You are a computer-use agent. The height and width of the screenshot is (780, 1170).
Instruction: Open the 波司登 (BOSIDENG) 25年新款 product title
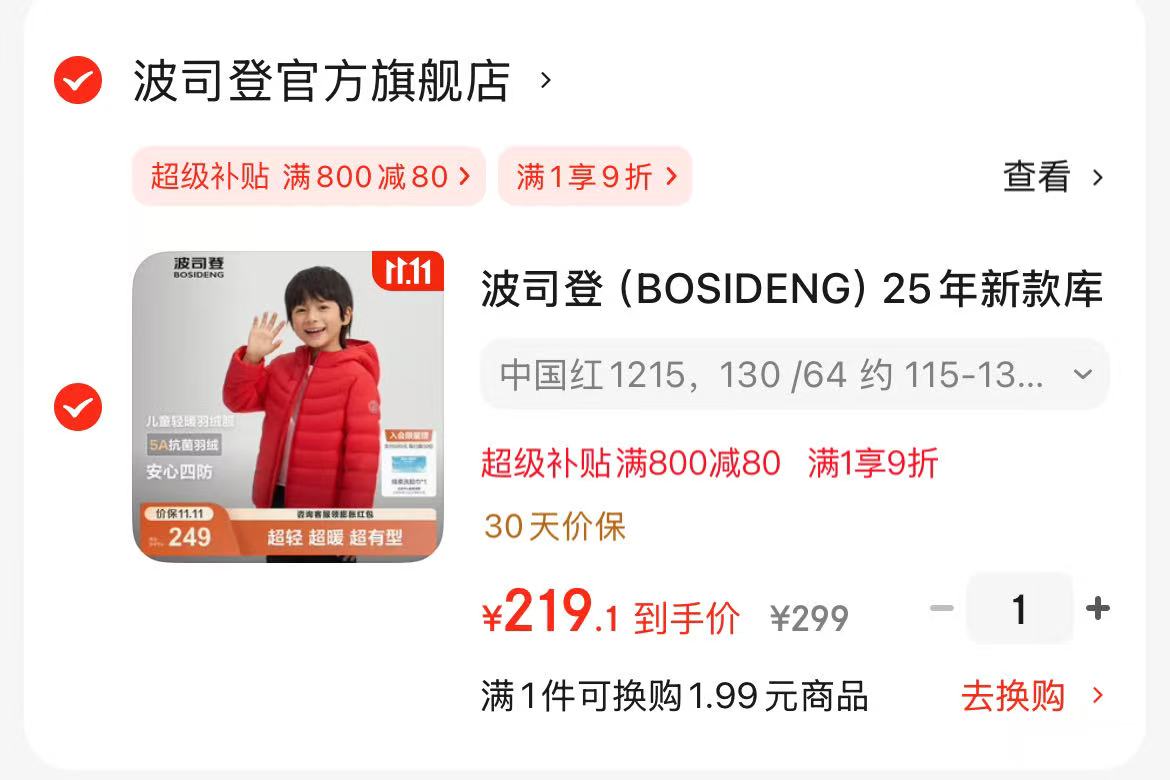(x=791, y=290)
